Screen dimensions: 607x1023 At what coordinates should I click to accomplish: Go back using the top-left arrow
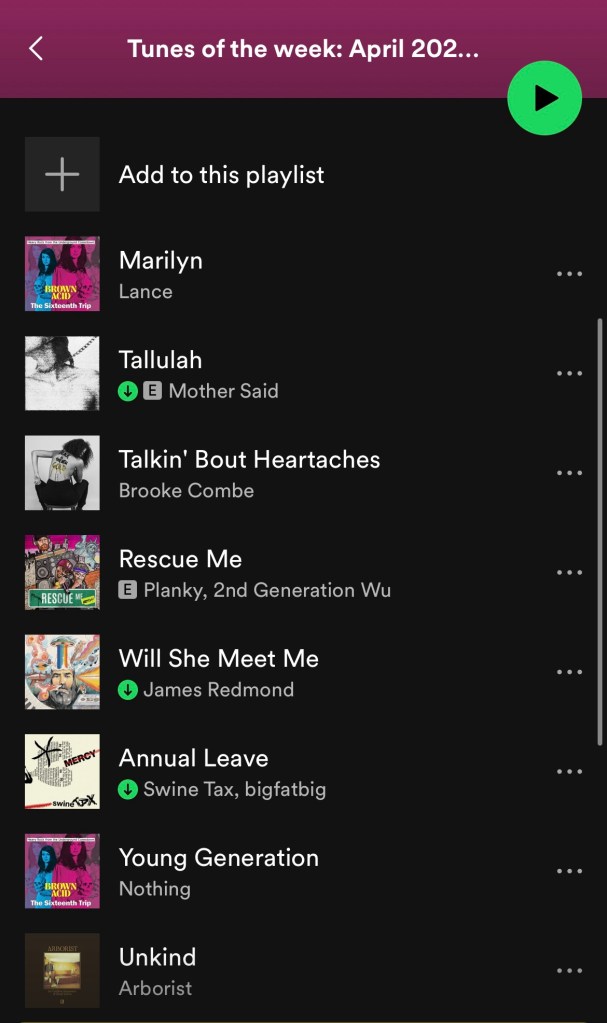coord(36,48)
